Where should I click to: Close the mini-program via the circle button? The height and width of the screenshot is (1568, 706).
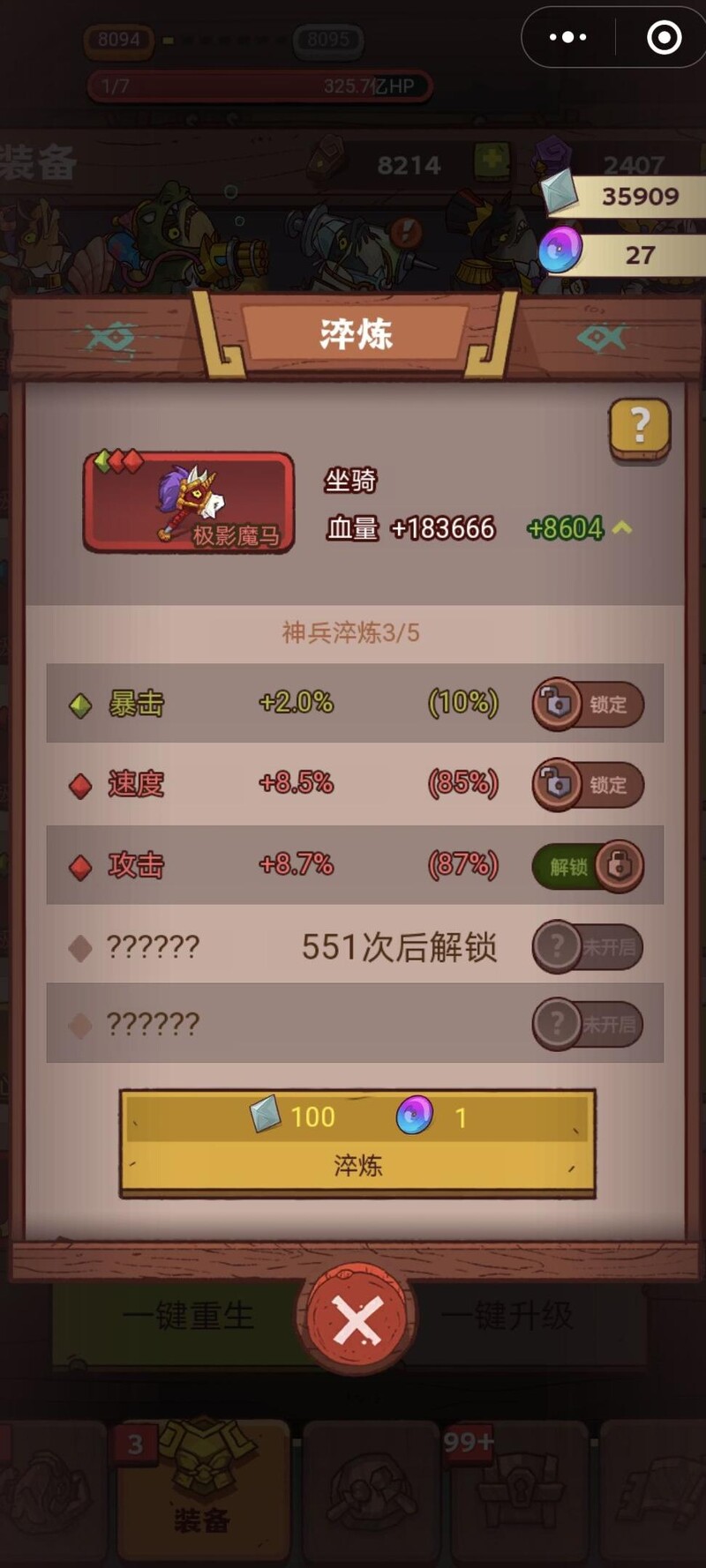point(664,38)
